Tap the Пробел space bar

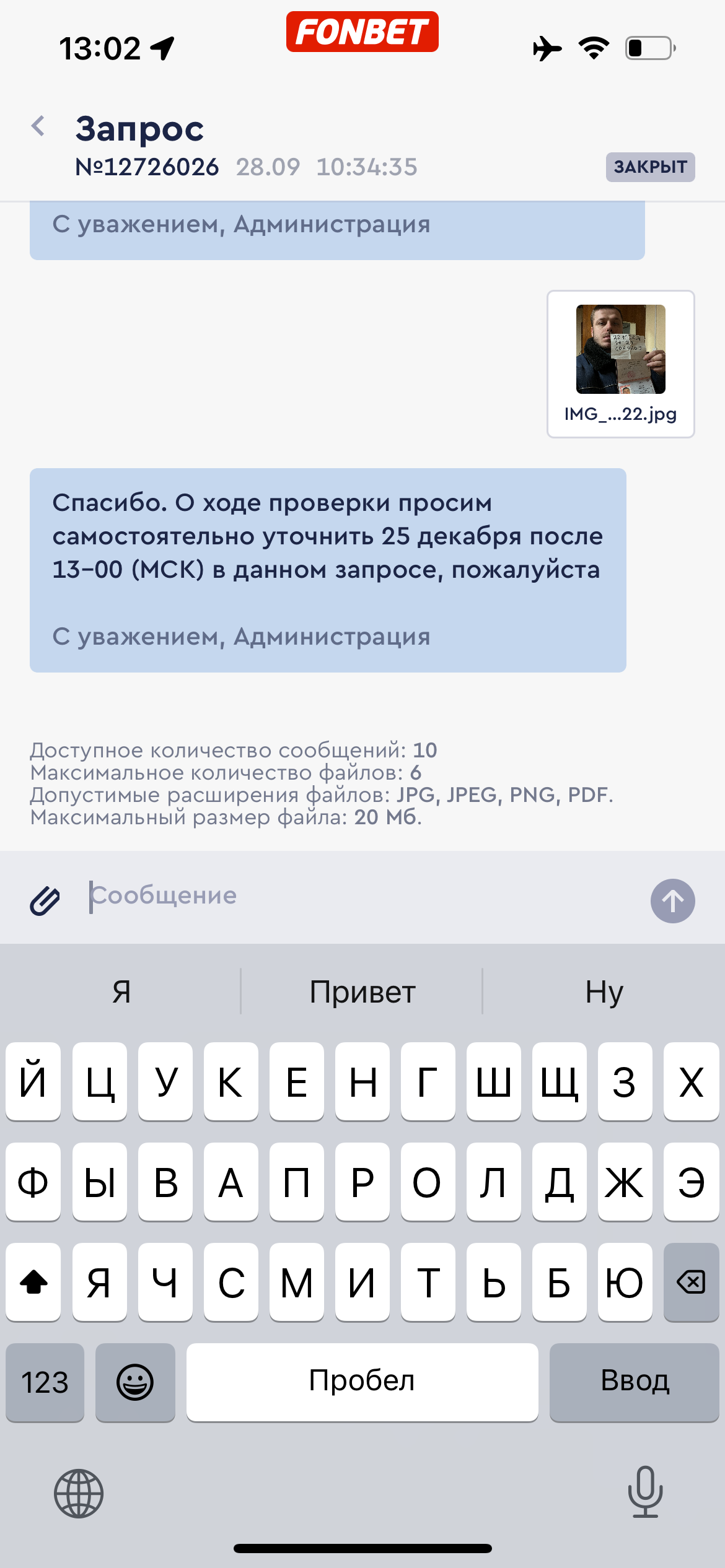coord(362,1382)
